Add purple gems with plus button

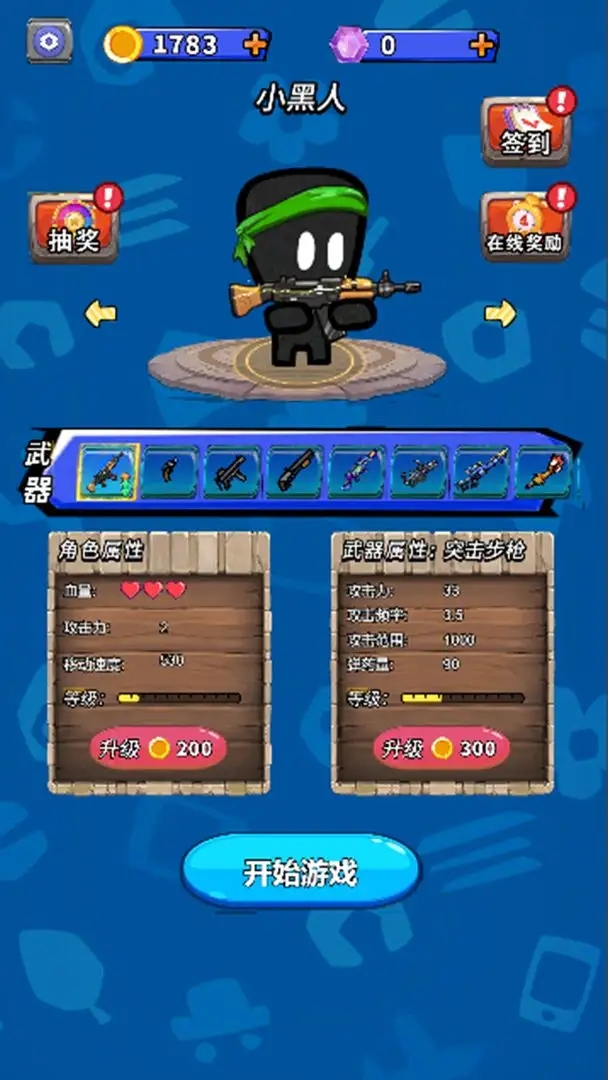pyautogui.click(x=481, y=45)
